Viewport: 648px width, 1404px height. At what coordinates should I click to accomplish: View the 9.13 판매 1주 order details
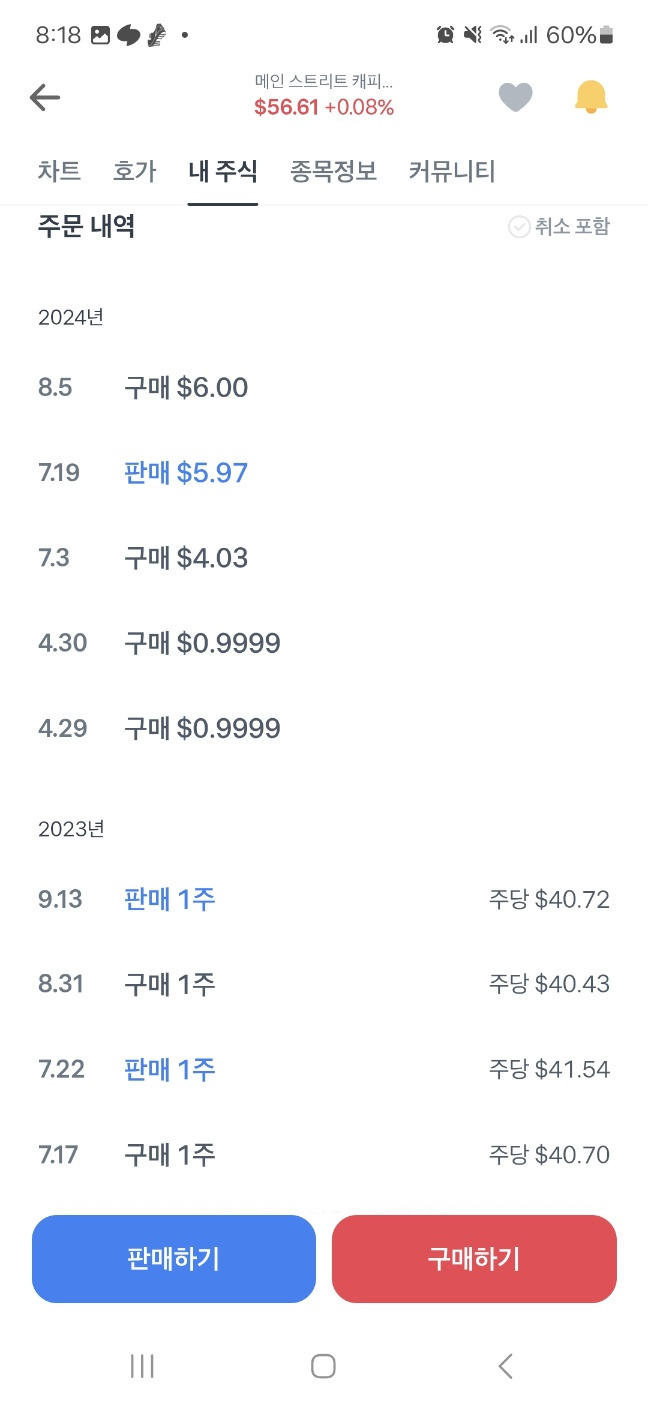[x=324, y=899]
